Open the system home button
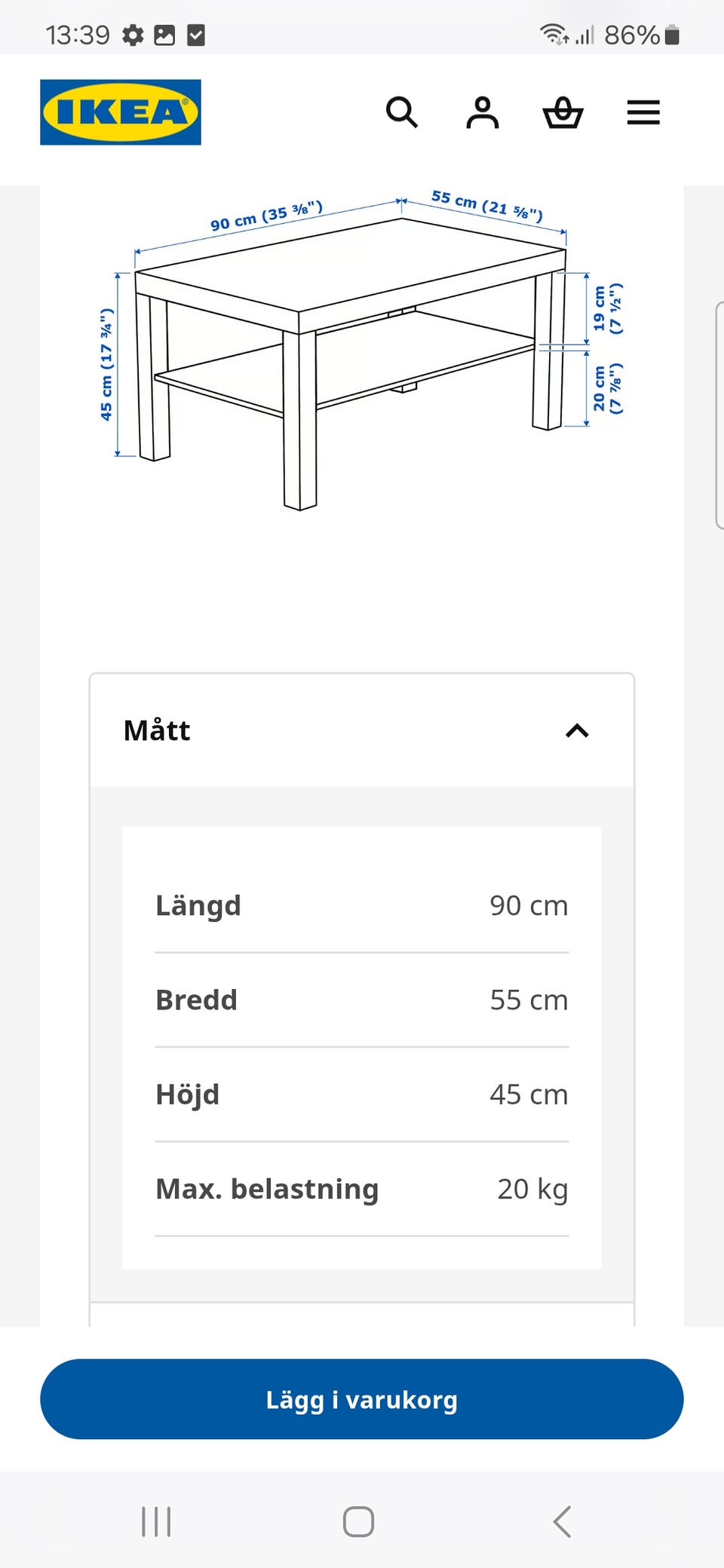724x1568 pixels. tap(358, 1521)
